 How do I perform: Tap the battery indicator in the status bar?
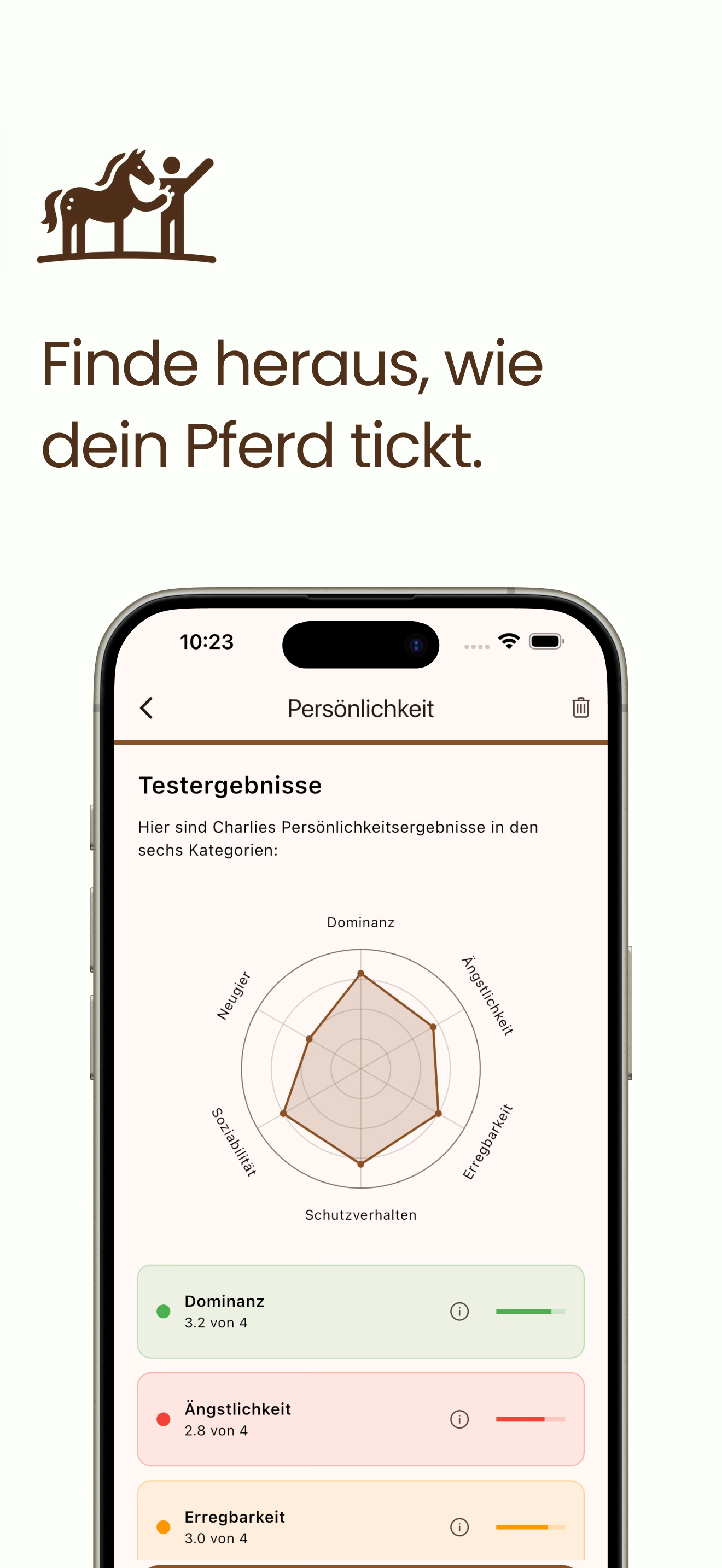click(x=546, y=641)
